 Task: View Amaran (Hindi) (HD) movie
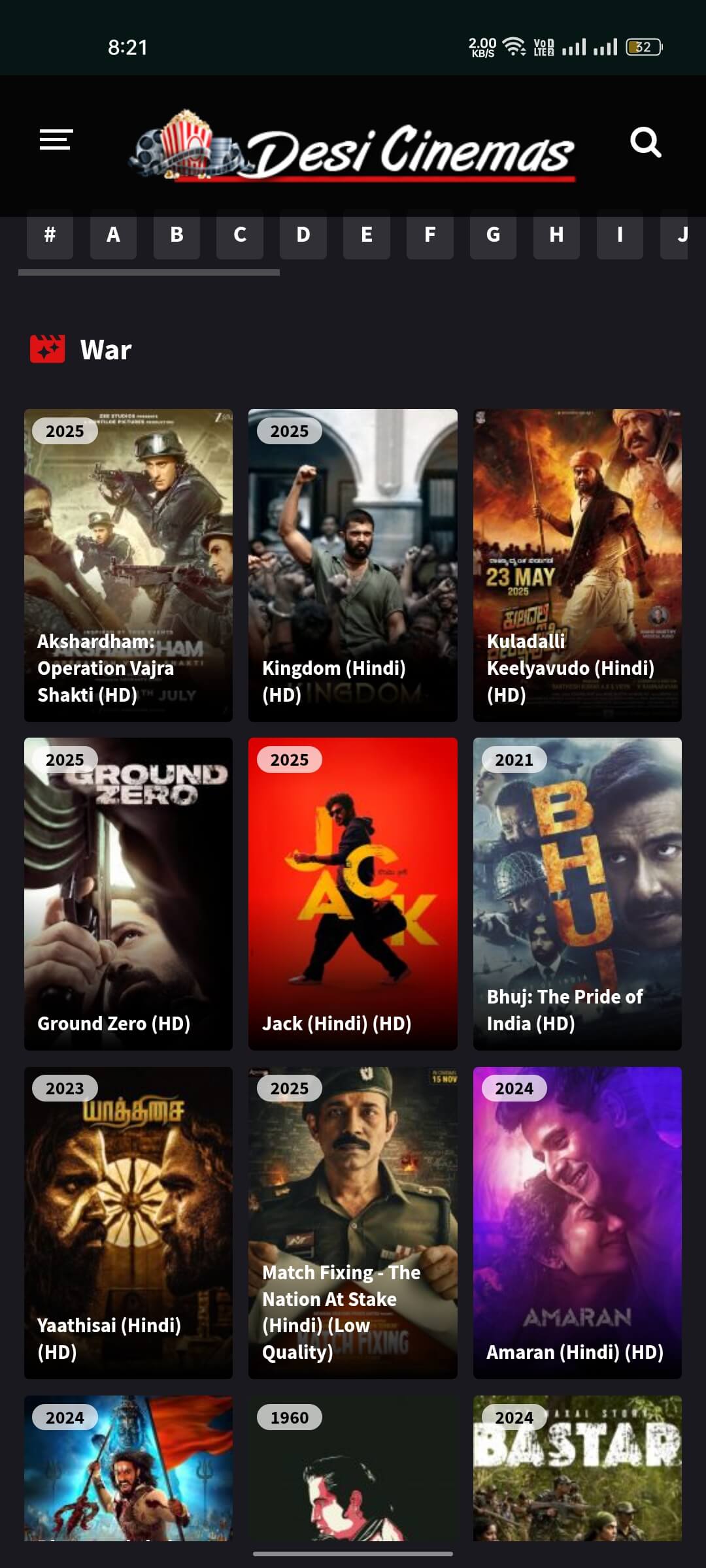577,1222
